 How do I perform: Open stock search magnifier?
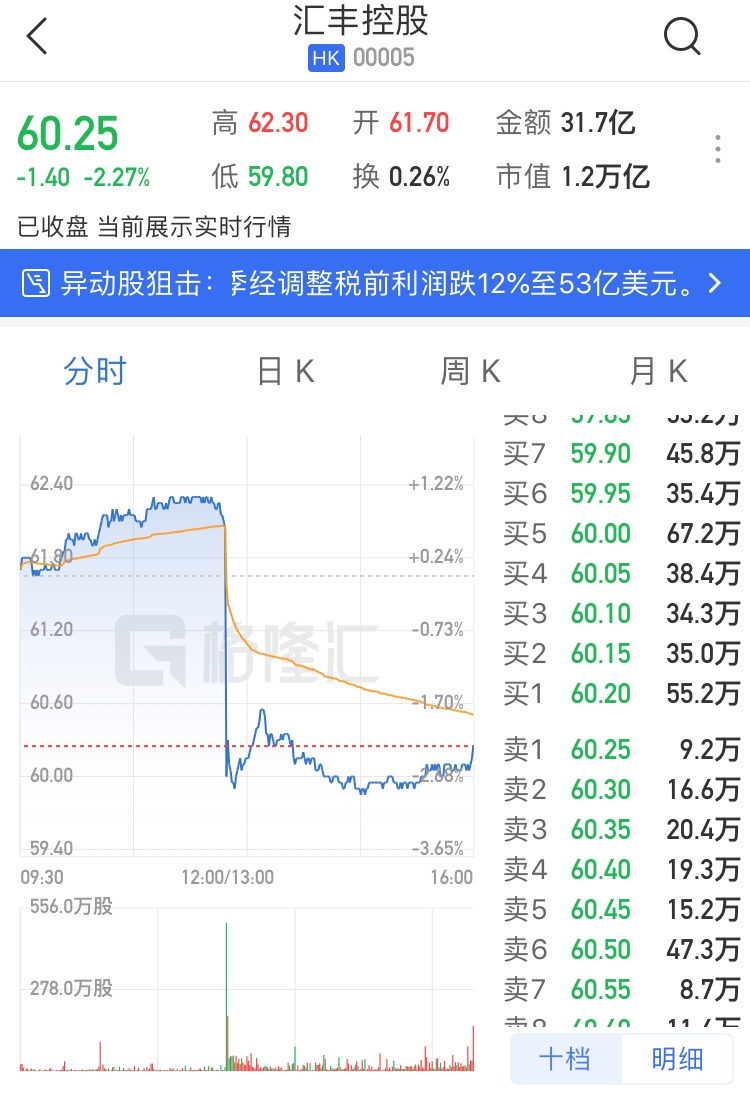point(682,37)
